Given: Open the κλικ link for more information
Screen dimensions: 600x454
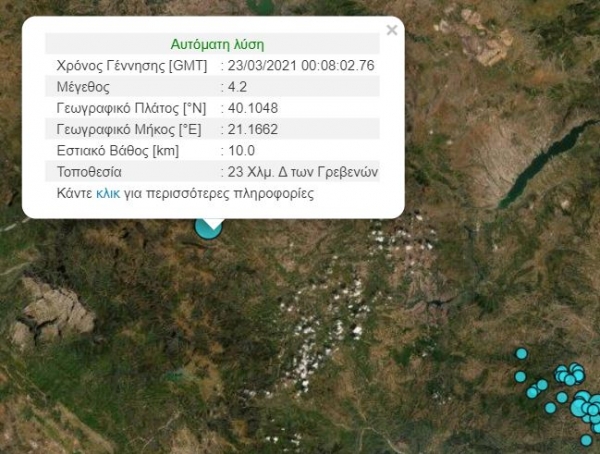Looking at the screenshot, I should pos(108,193).
